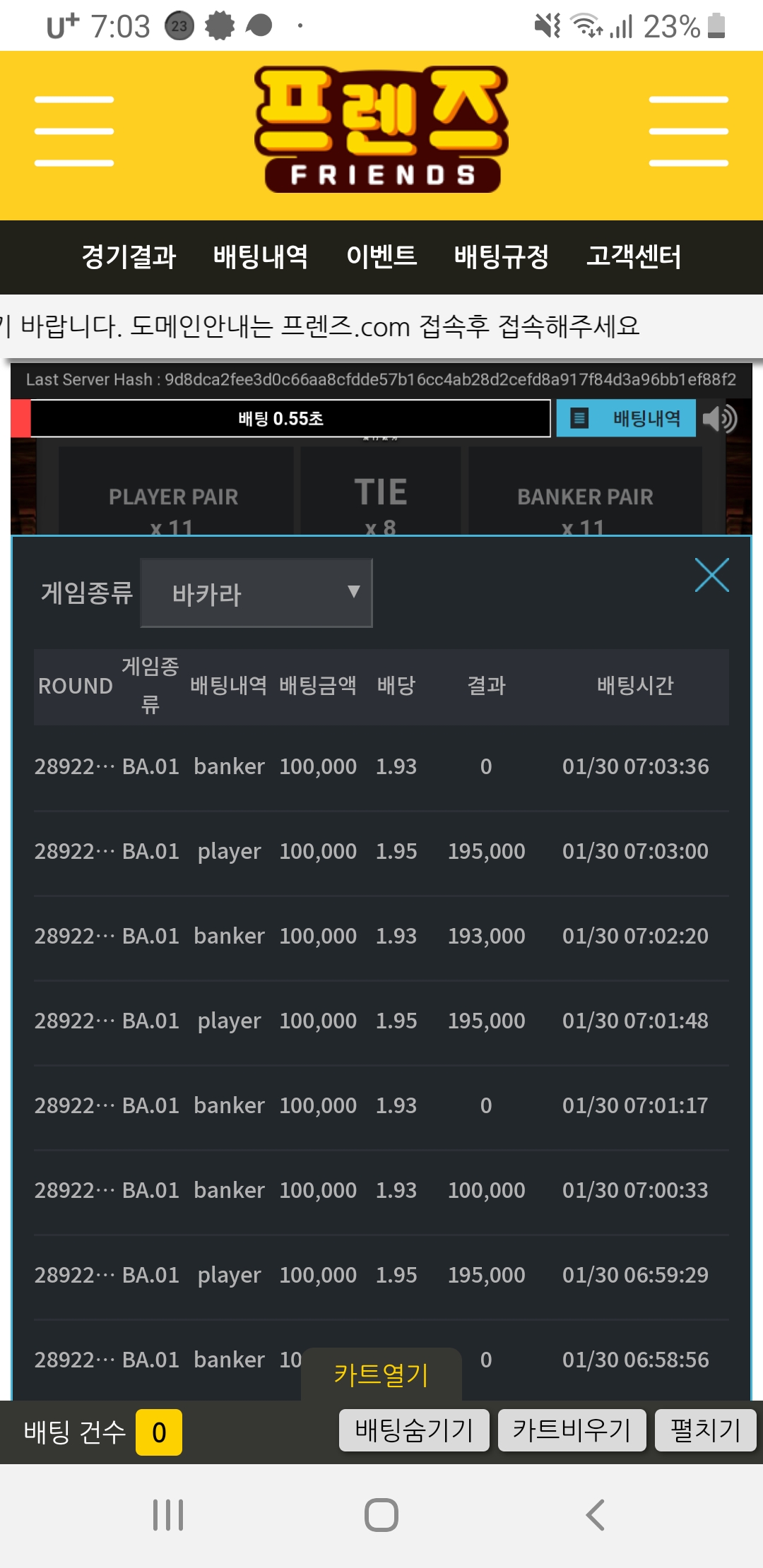Image resolution: width=763 pixels, height=1568 pixels.
Task: Open 고객센터 support page
Action: click(634, 256)
